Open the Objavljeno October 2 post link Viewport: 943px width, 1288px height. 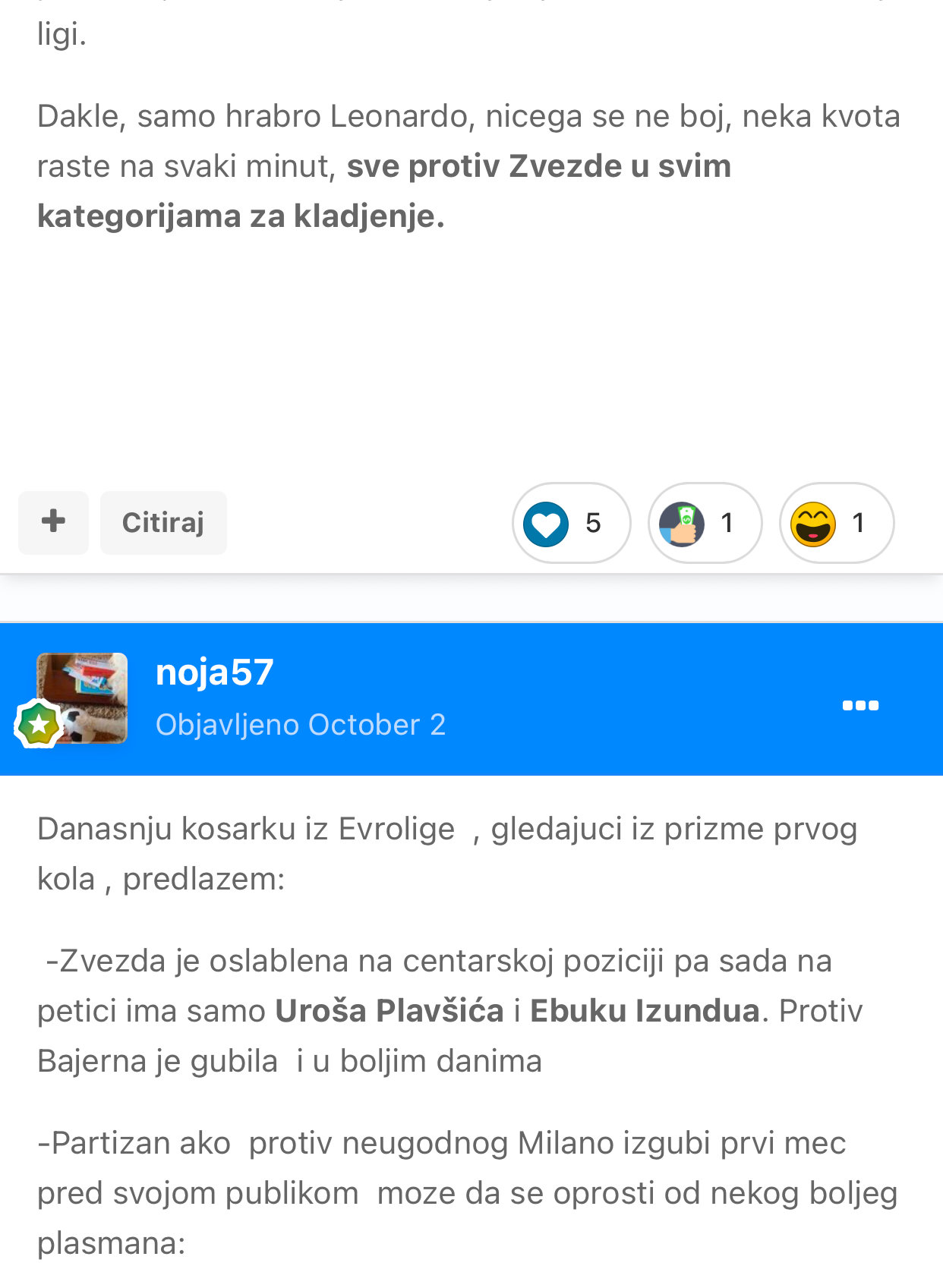coord(300,725)
